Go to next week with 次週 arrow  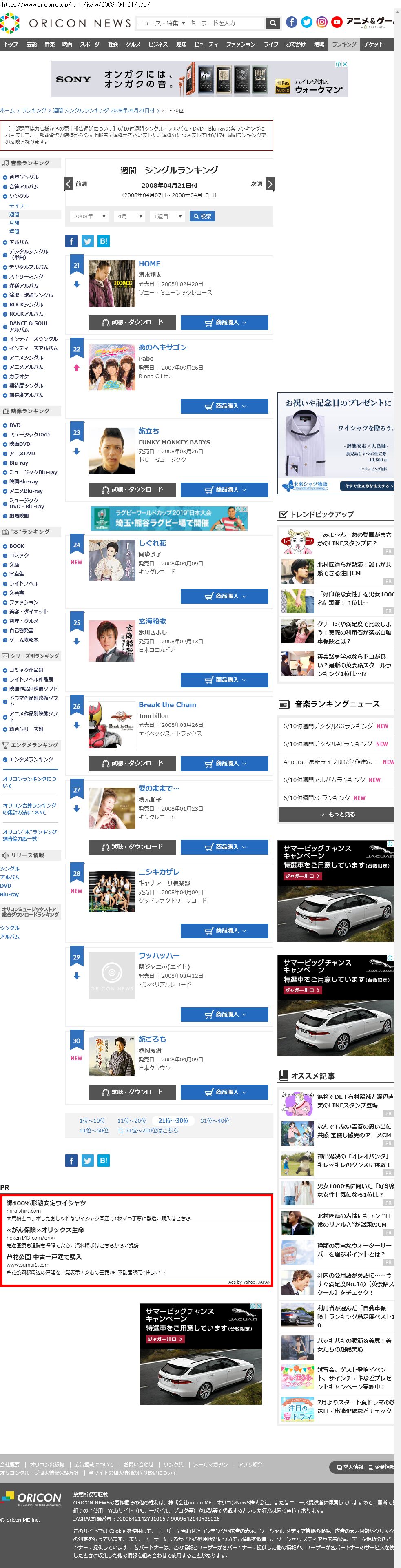click(x=270, y=184)
